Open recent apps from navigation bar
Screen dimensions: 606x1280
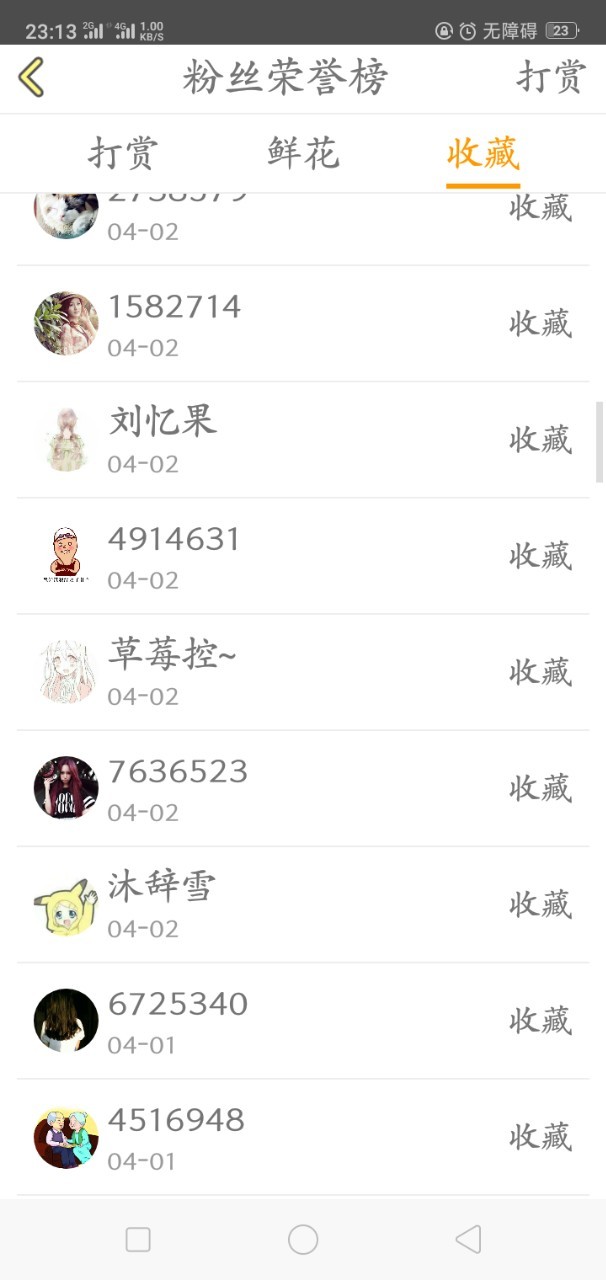(x=138, y=1240)
